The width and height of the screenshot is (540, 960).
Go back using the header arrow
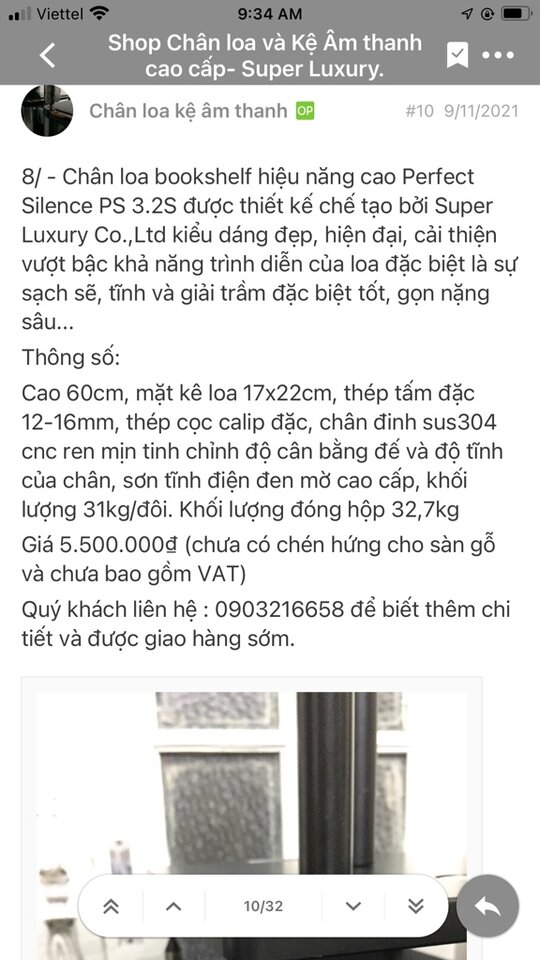[48, 55]
